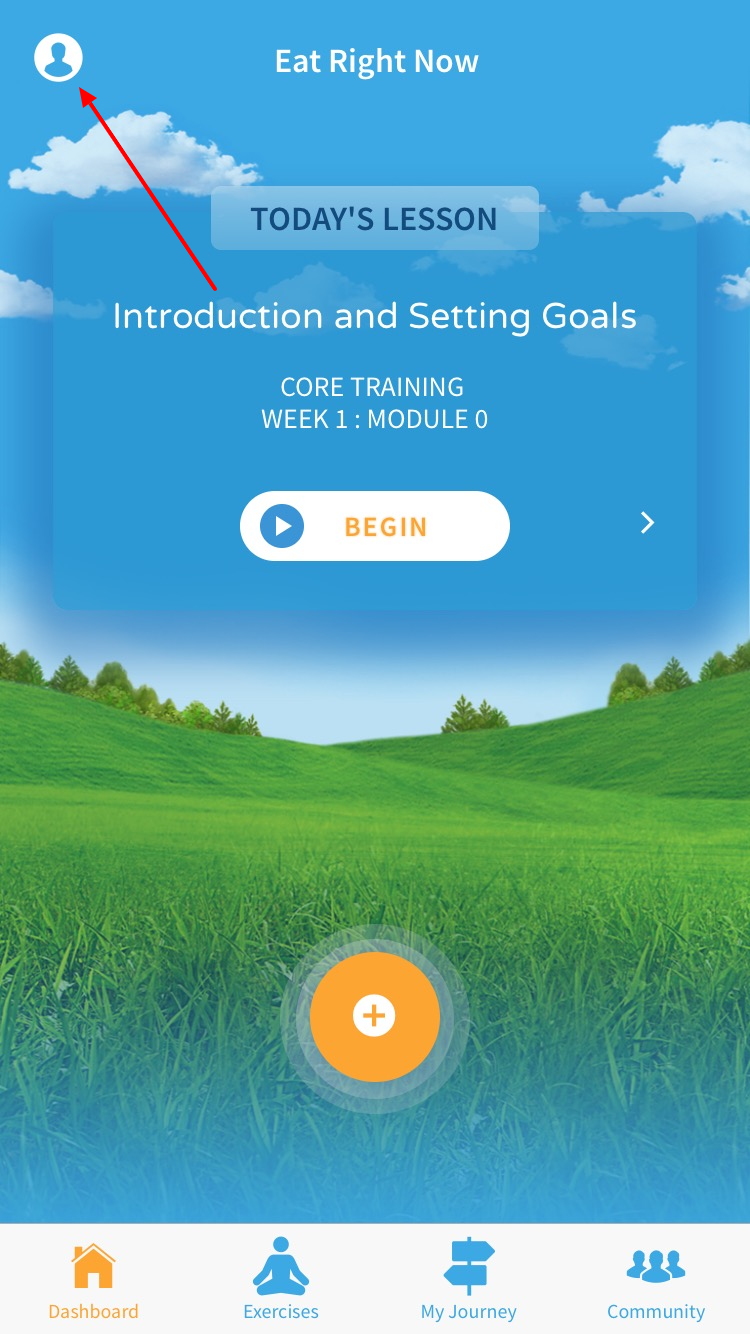Go to My Journey tab

pos(468,1280)
